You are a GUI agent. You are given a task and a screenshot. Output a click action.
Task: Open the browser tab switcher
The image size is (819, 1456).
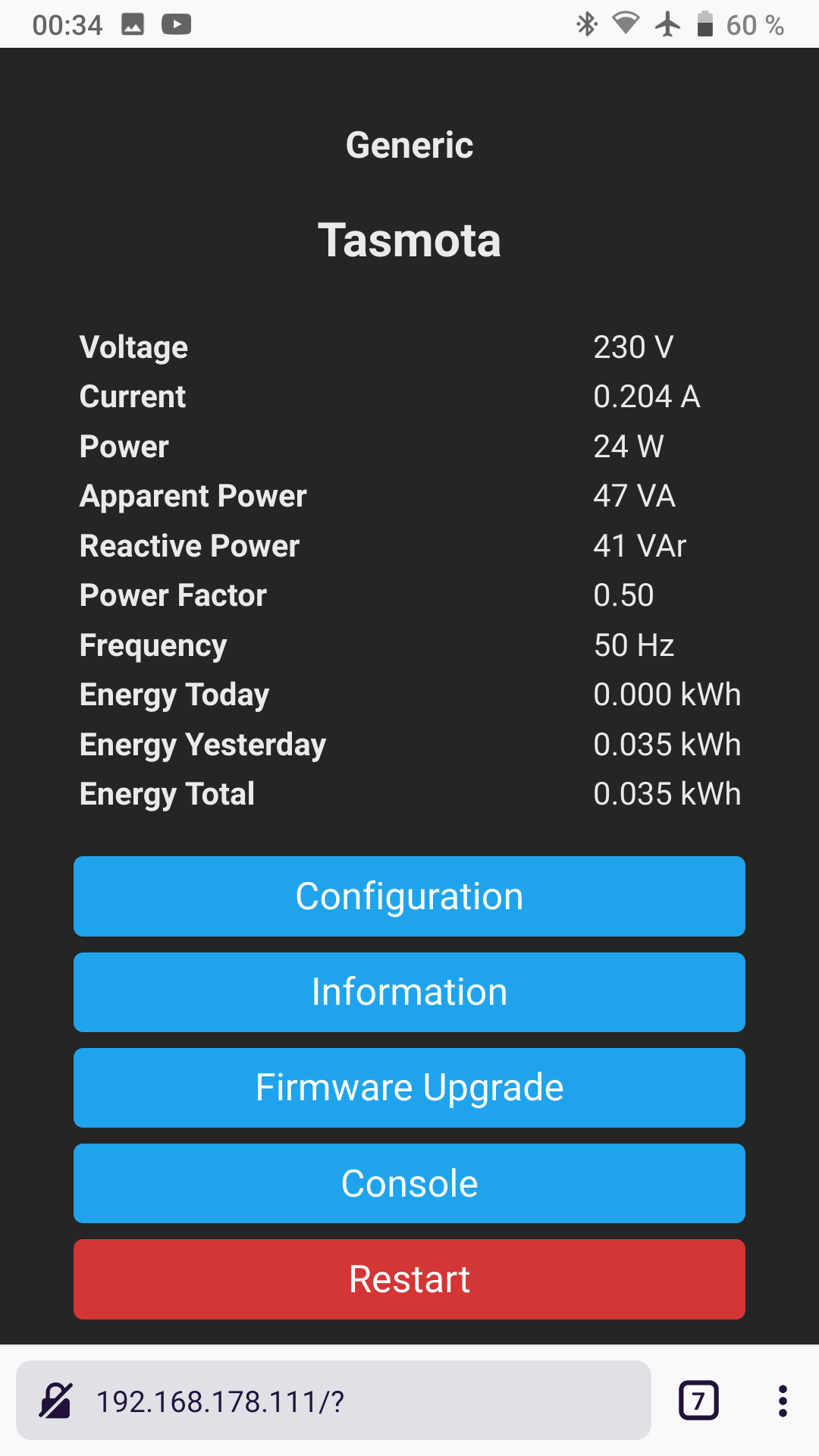pos(698,1401)
